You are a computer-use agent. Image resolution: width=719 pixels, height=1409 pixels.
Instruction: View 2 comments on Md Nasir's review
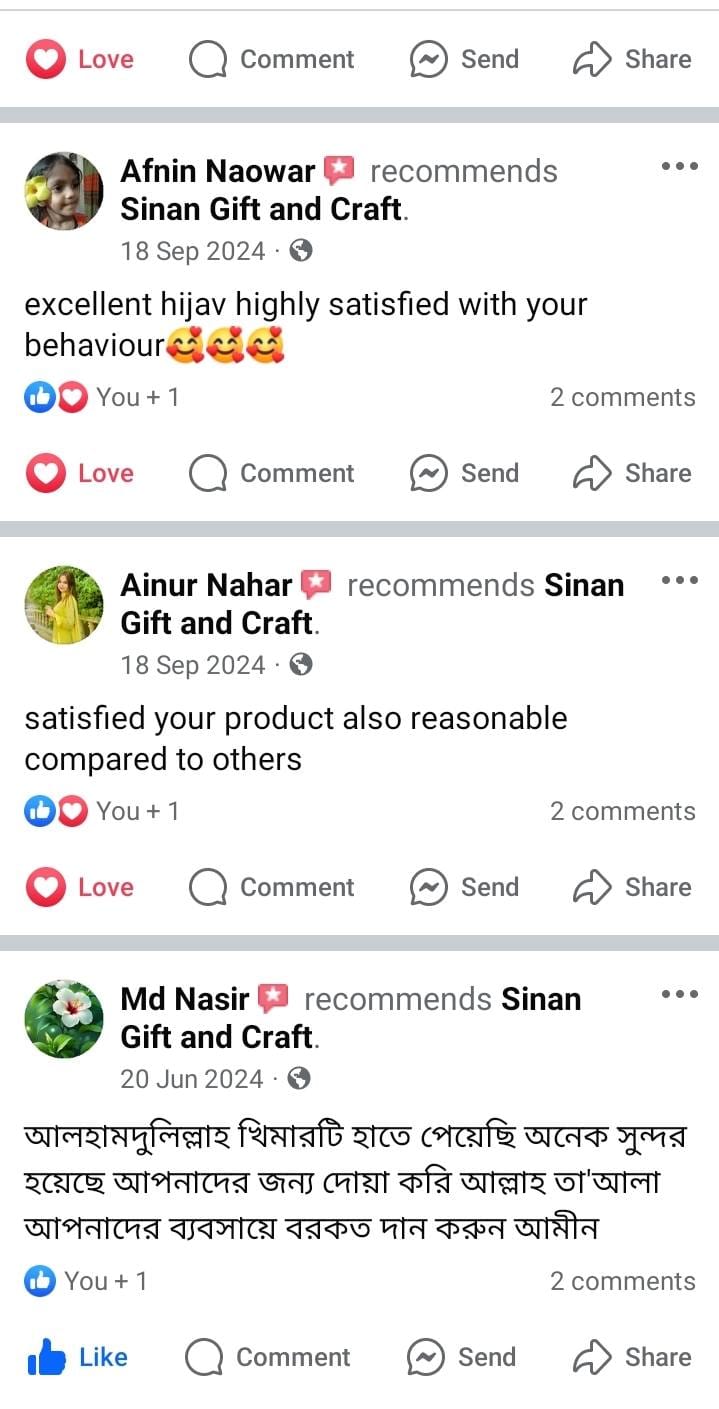coord(622,1281)
